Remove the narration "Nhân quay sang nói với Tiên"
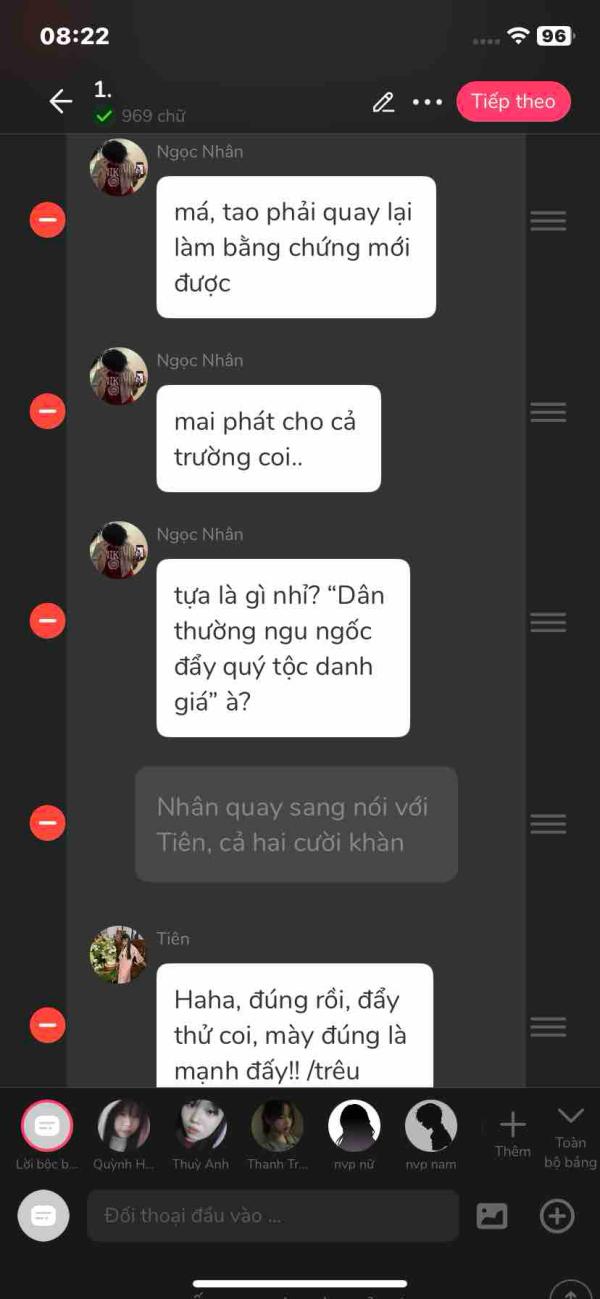Image resolution: width=600 pixels, height=1299 pixels. point(47,823)
